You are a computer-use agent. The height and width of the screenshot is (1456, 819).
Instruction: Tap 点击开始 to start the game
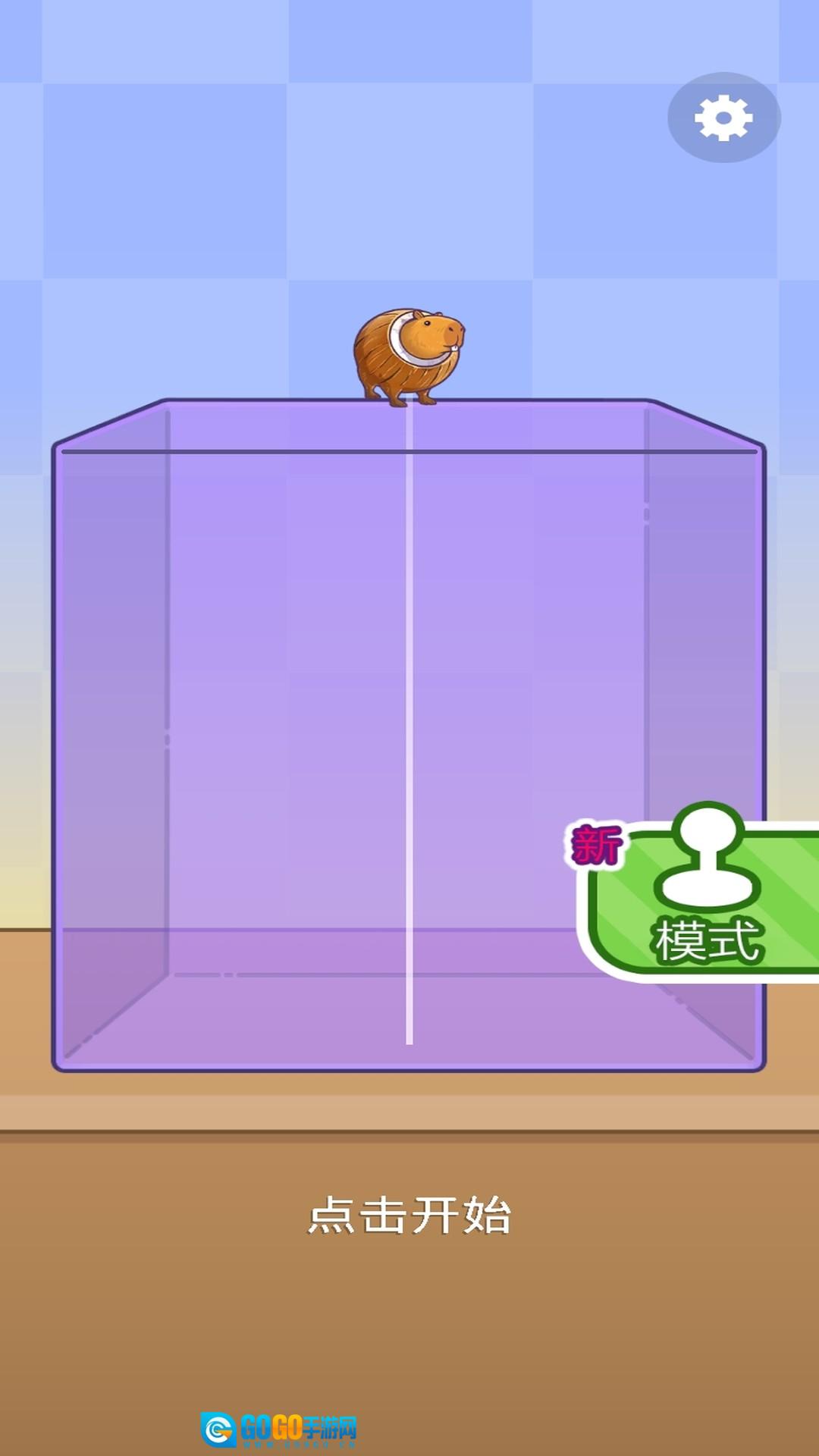click(x=409, y=1216)
